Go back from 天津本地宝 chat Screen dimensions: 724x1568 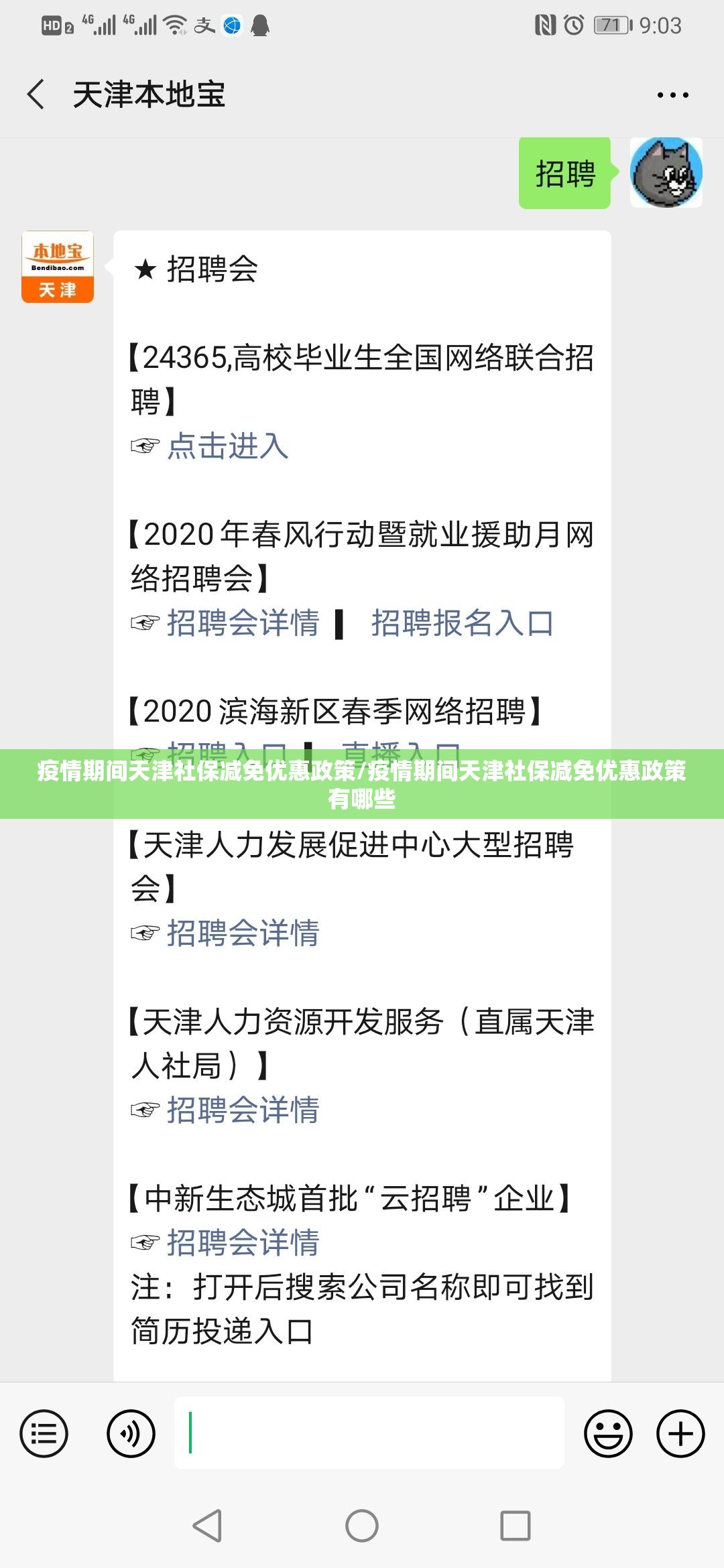point(36,94)
